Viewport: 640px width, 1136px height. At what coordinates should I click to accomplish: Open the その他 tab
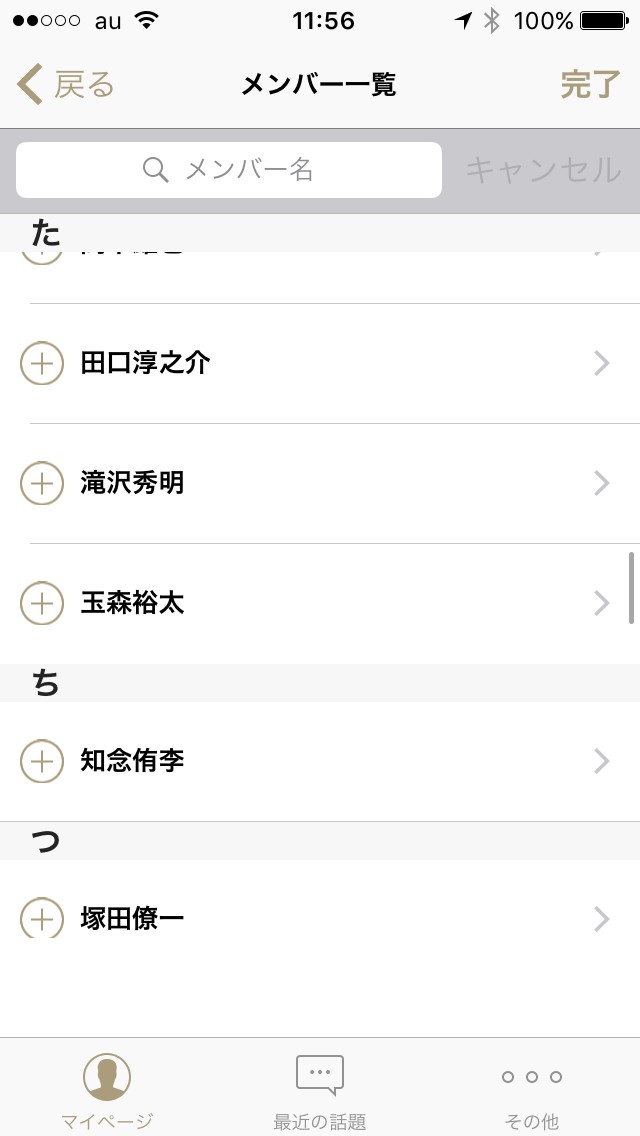tap(532, 1088)
